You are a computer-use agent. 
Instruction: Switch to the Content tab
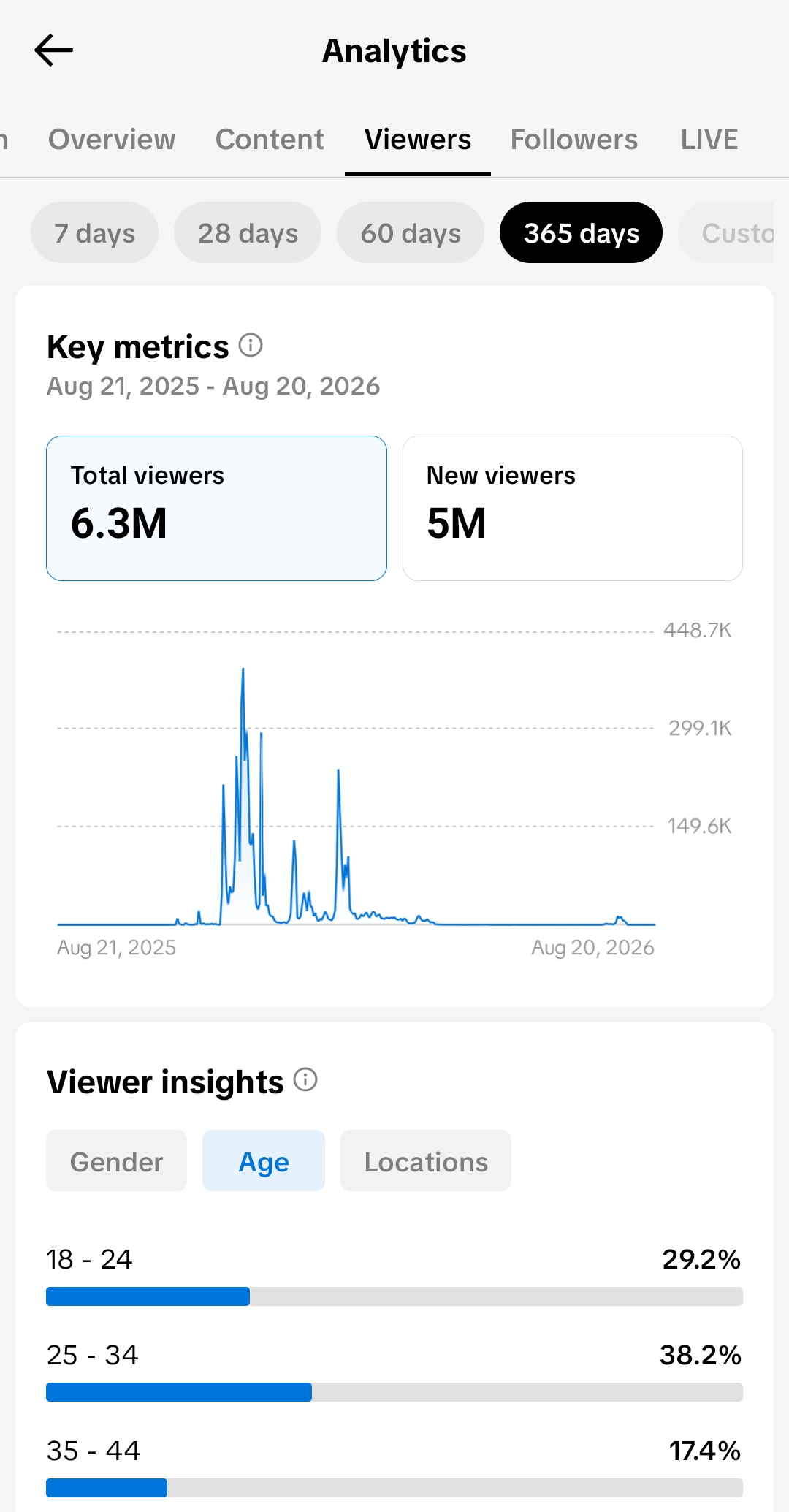(x=270, y=139)
